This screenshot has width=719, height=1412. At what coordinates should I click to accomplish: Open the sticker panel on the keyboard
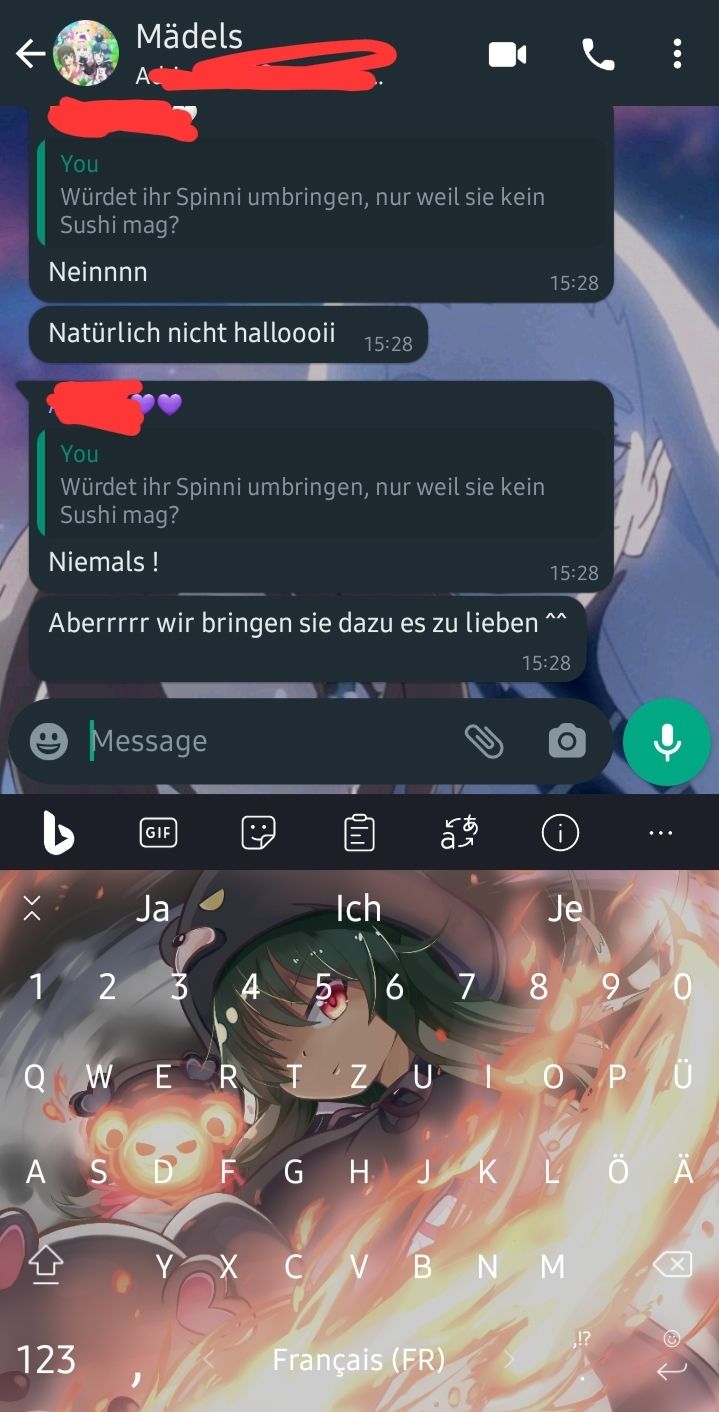click(x=258, y=832)
